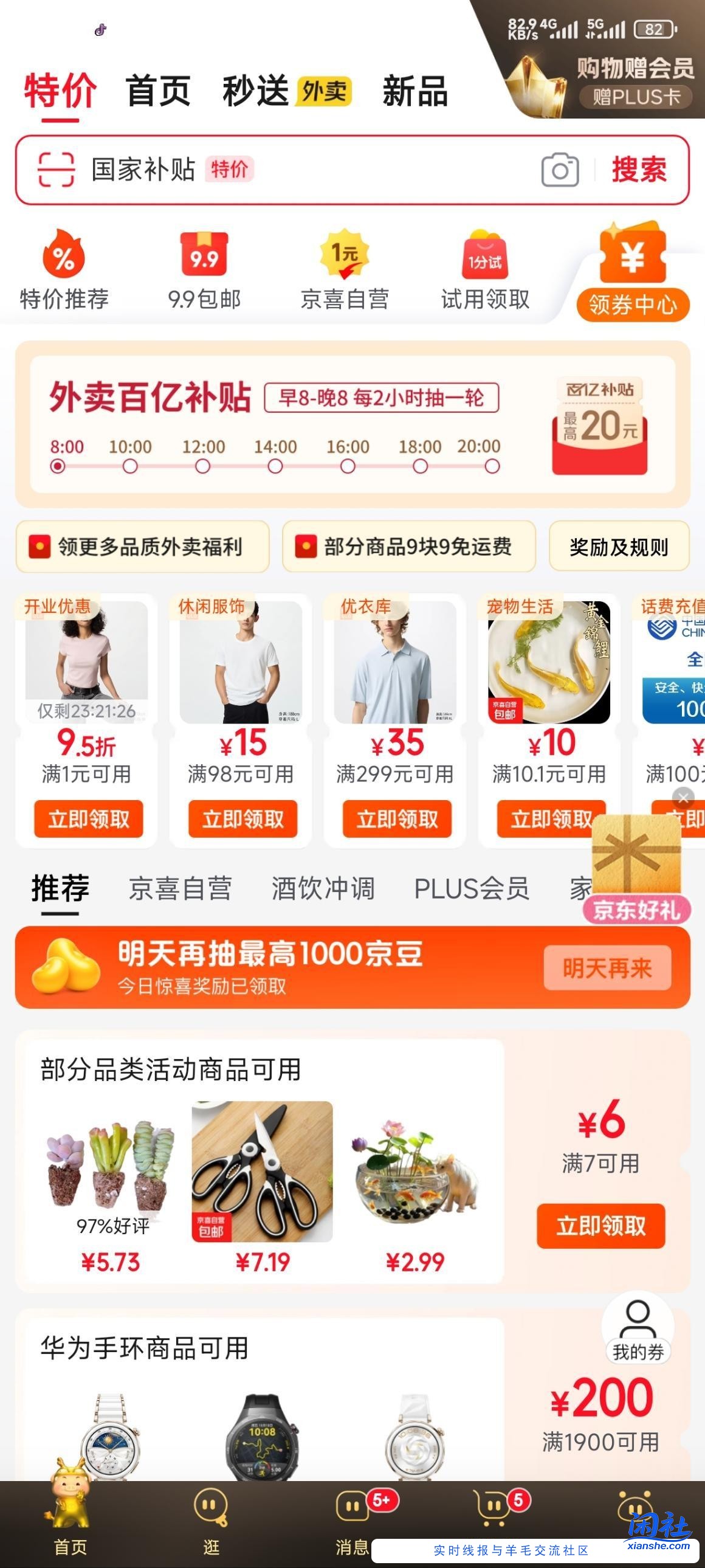Open the 奖励及规则 rules button
The width and height of the screenshot is (705, 1568).
[x=618, y=547]
